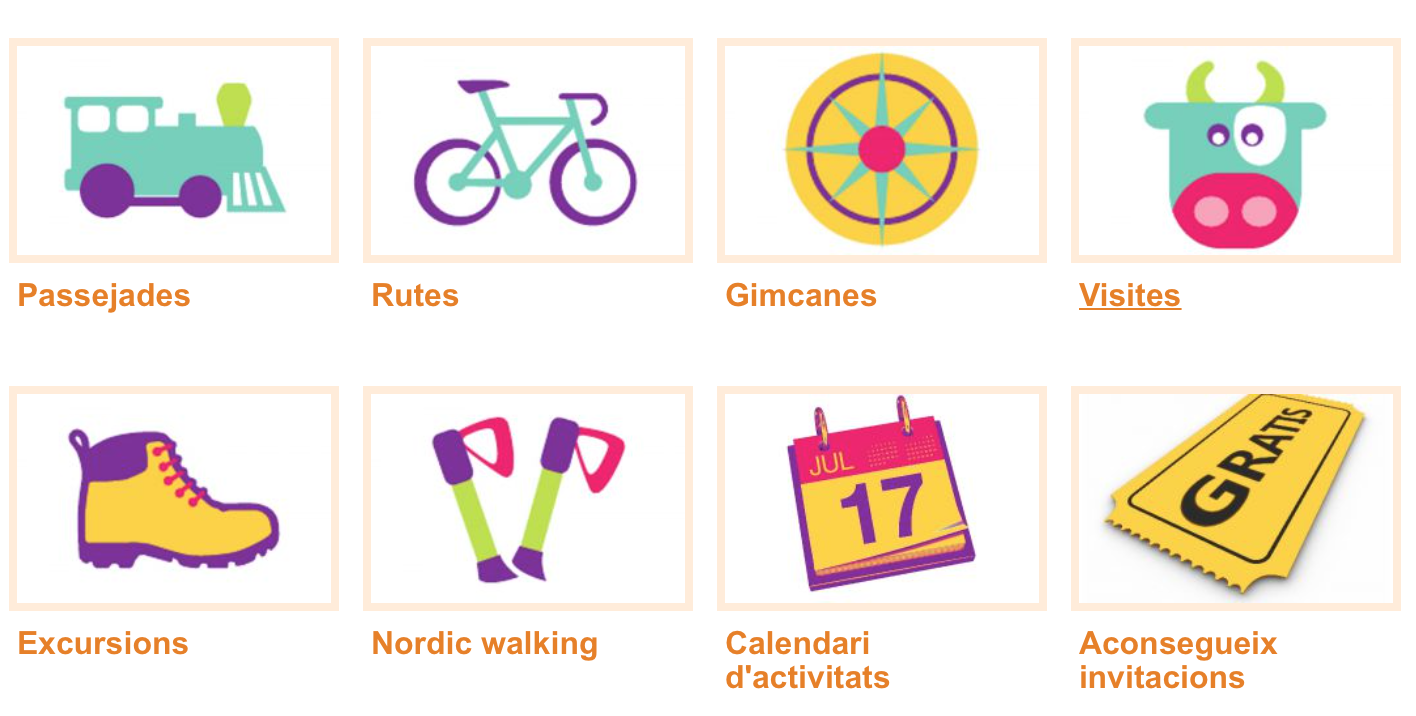Select the Rutes bicycle tile
This screenshot has width=1416, height=716.
527,151
